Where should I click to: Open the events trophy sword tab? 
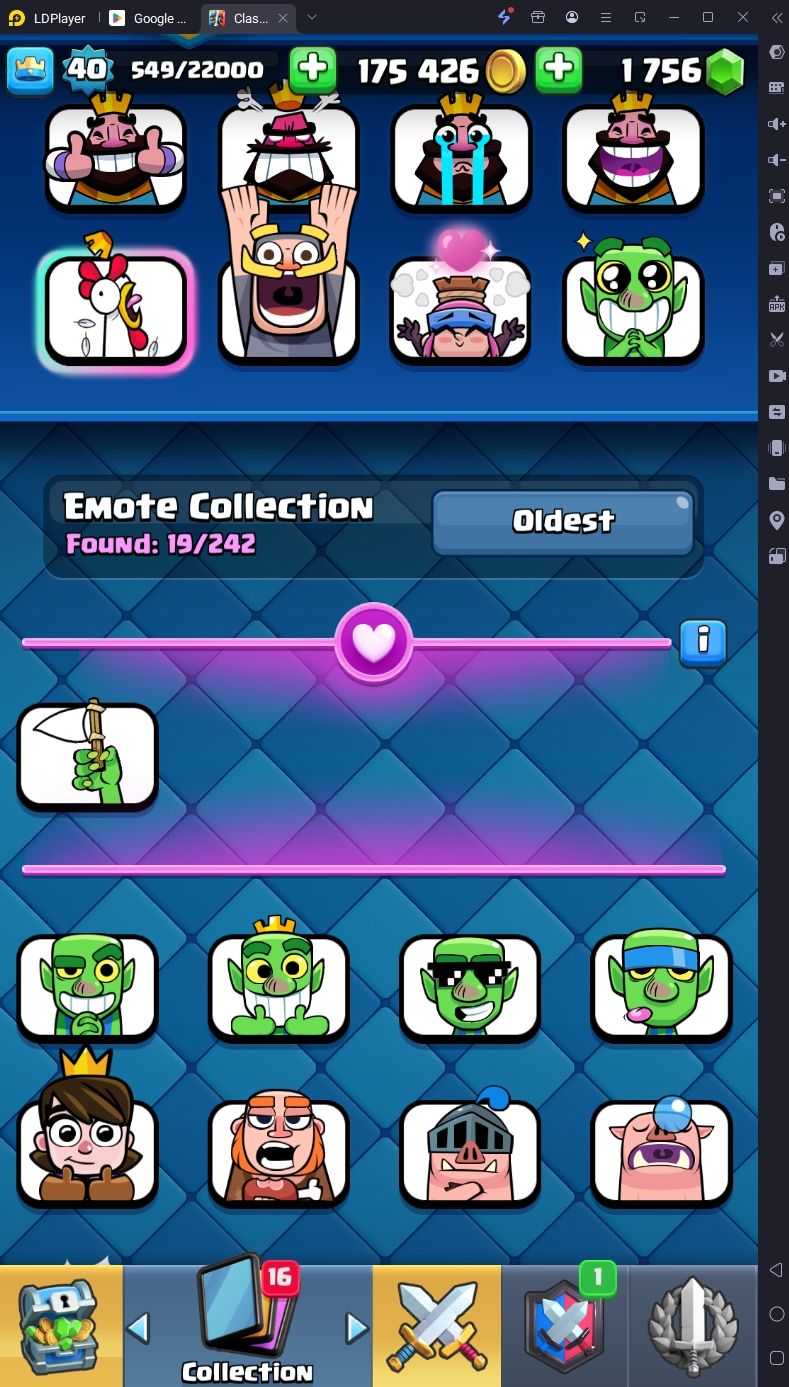tap(693, 1325)
